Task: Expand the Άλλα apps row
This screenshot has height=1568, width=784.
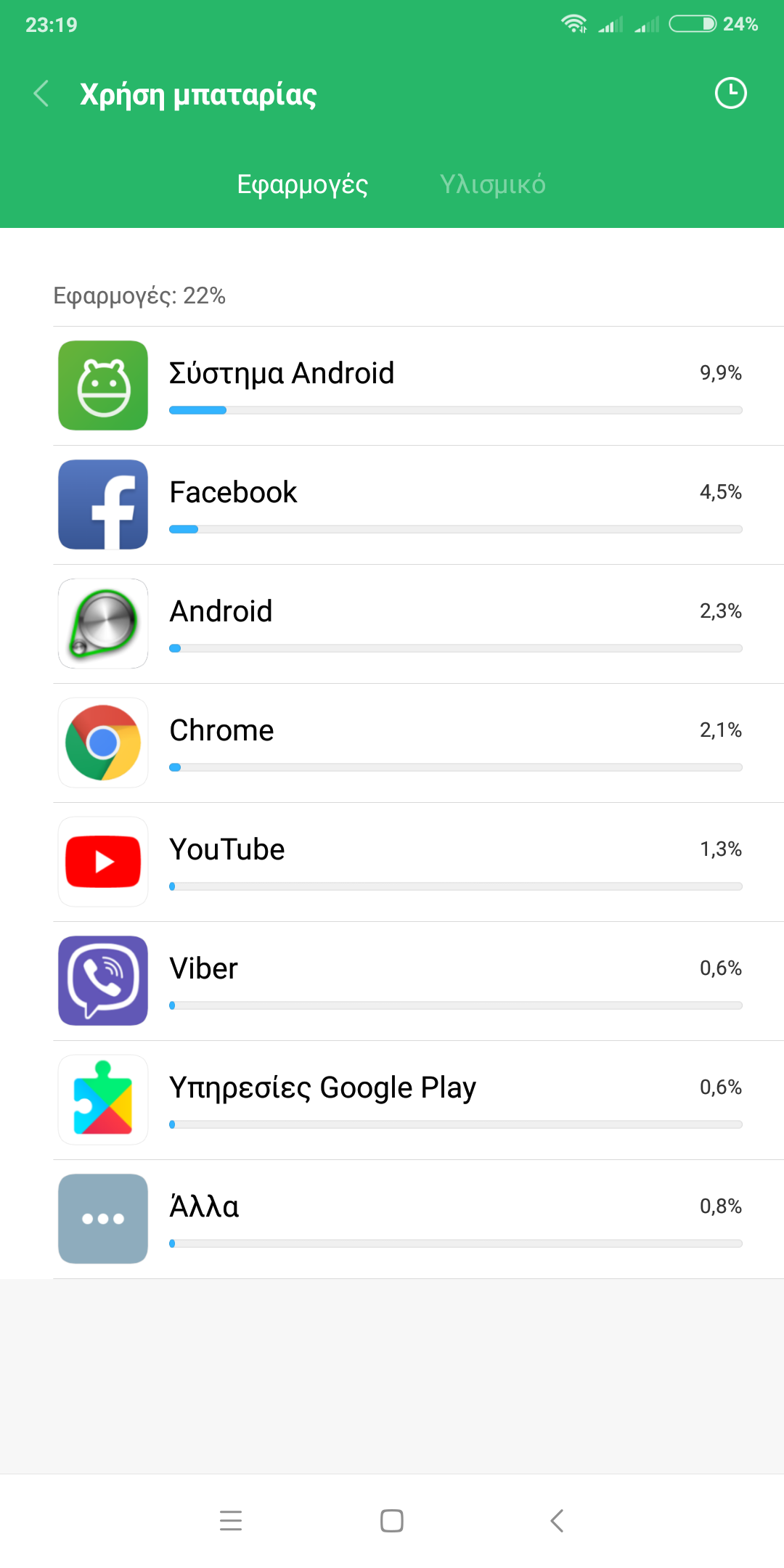Action: [418, 1219]
